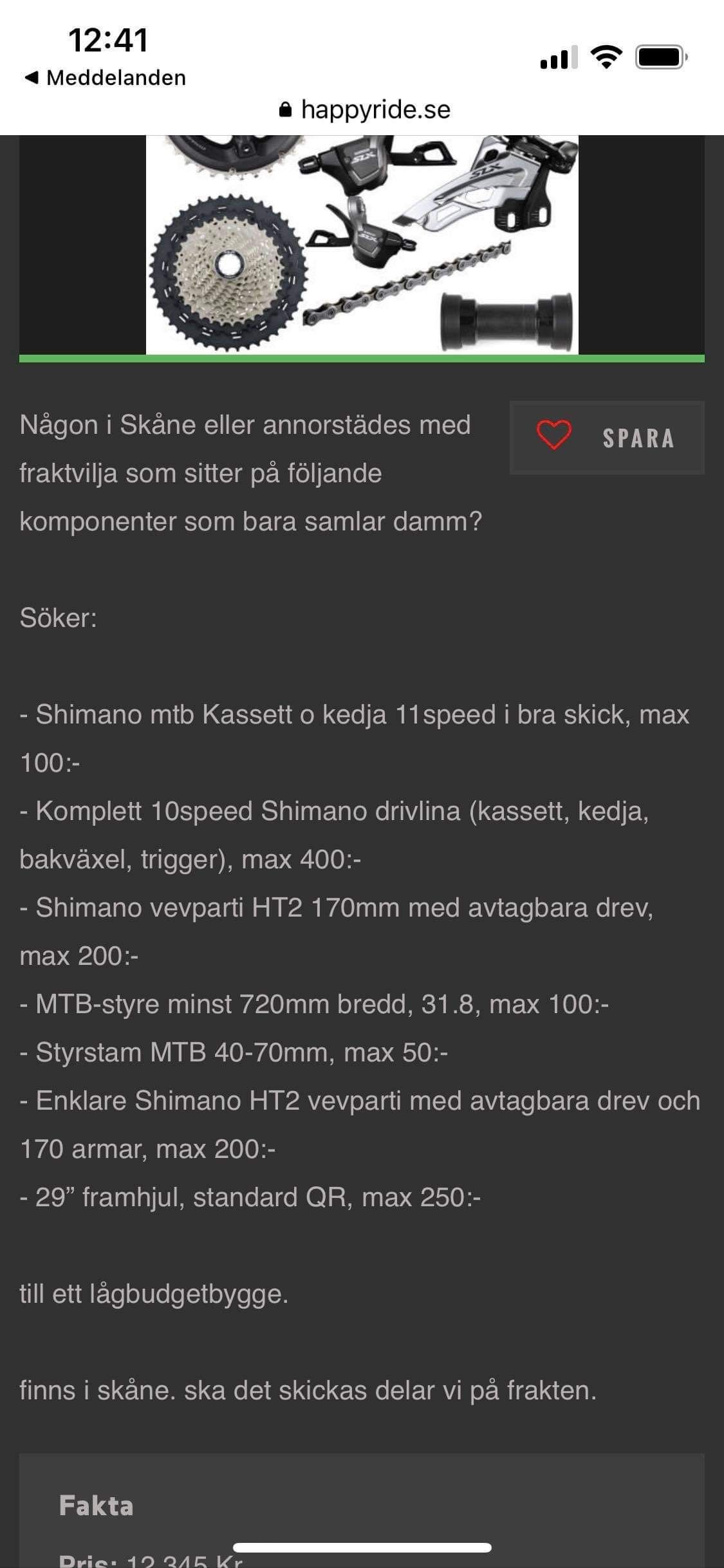Open the Shimano components ad image

362,245
